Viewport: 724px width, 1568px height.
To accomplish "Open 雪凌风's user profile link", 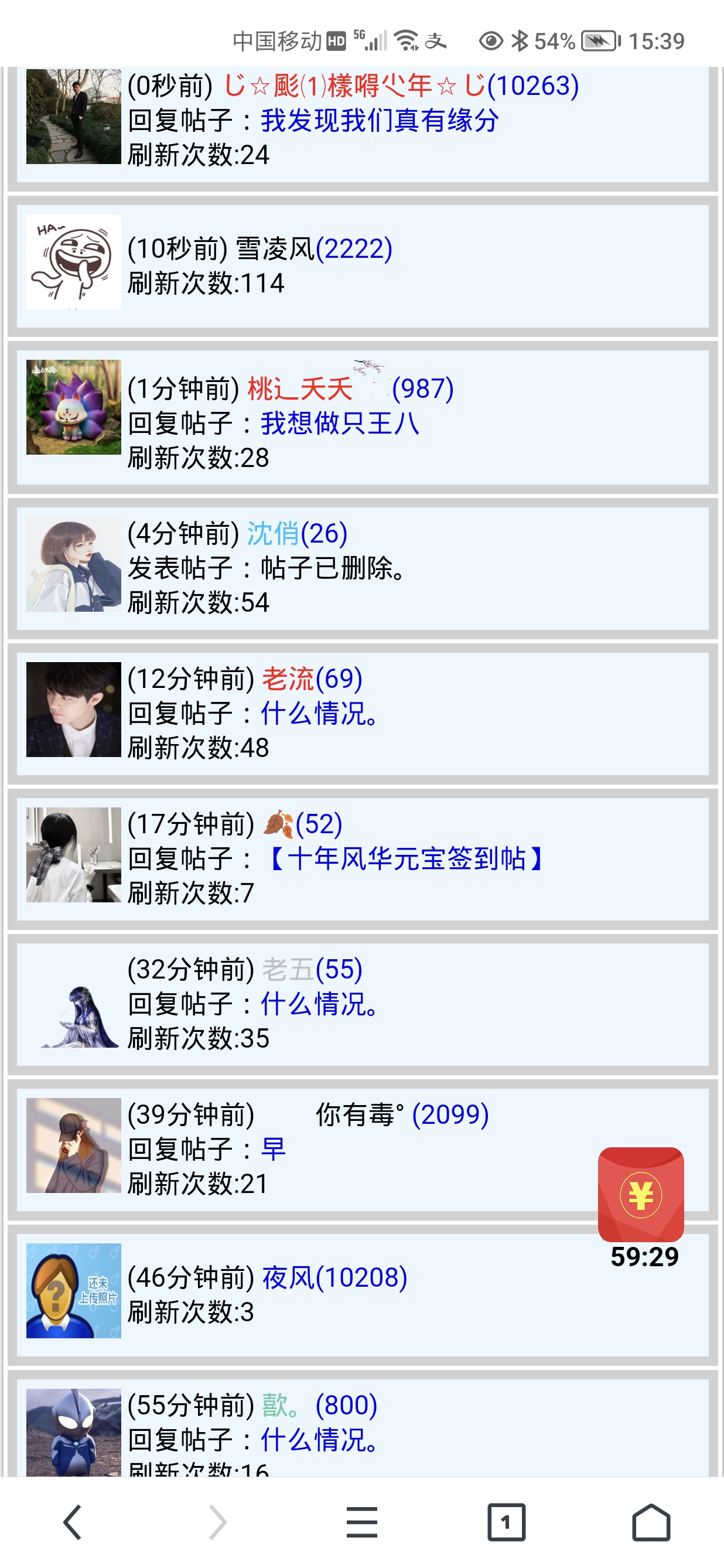I will (x=313, y=249).
